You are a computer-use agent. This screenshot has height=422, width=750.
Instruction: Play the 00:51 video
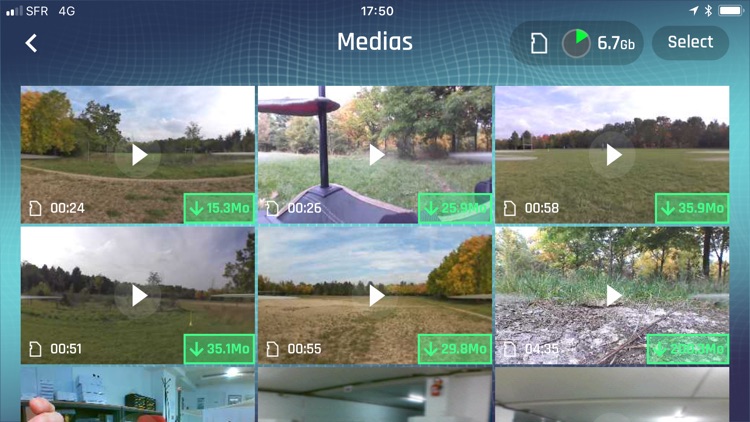click(139, 295)
